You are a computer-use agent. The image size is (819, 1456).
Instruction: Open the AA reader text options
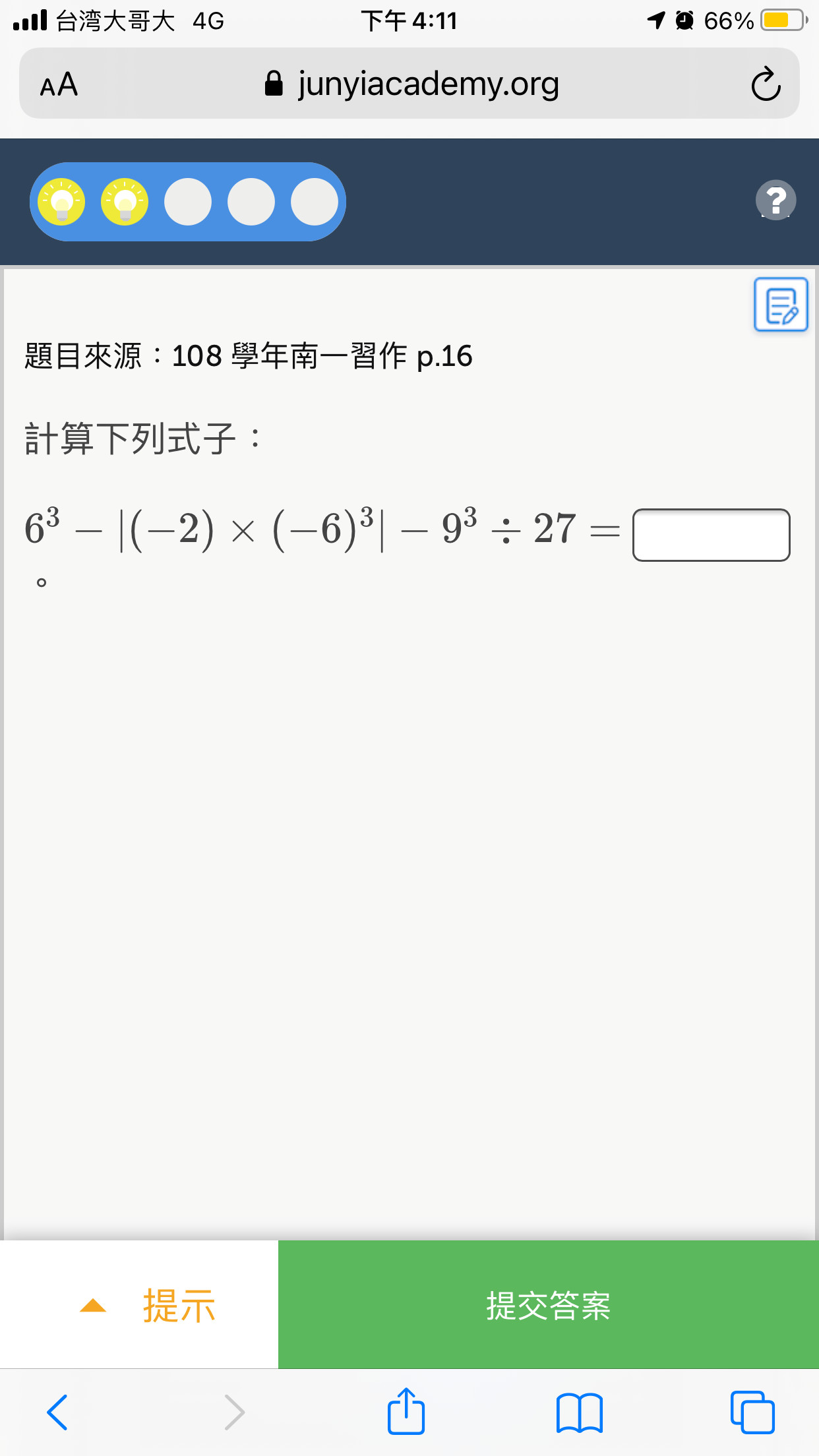59,84
